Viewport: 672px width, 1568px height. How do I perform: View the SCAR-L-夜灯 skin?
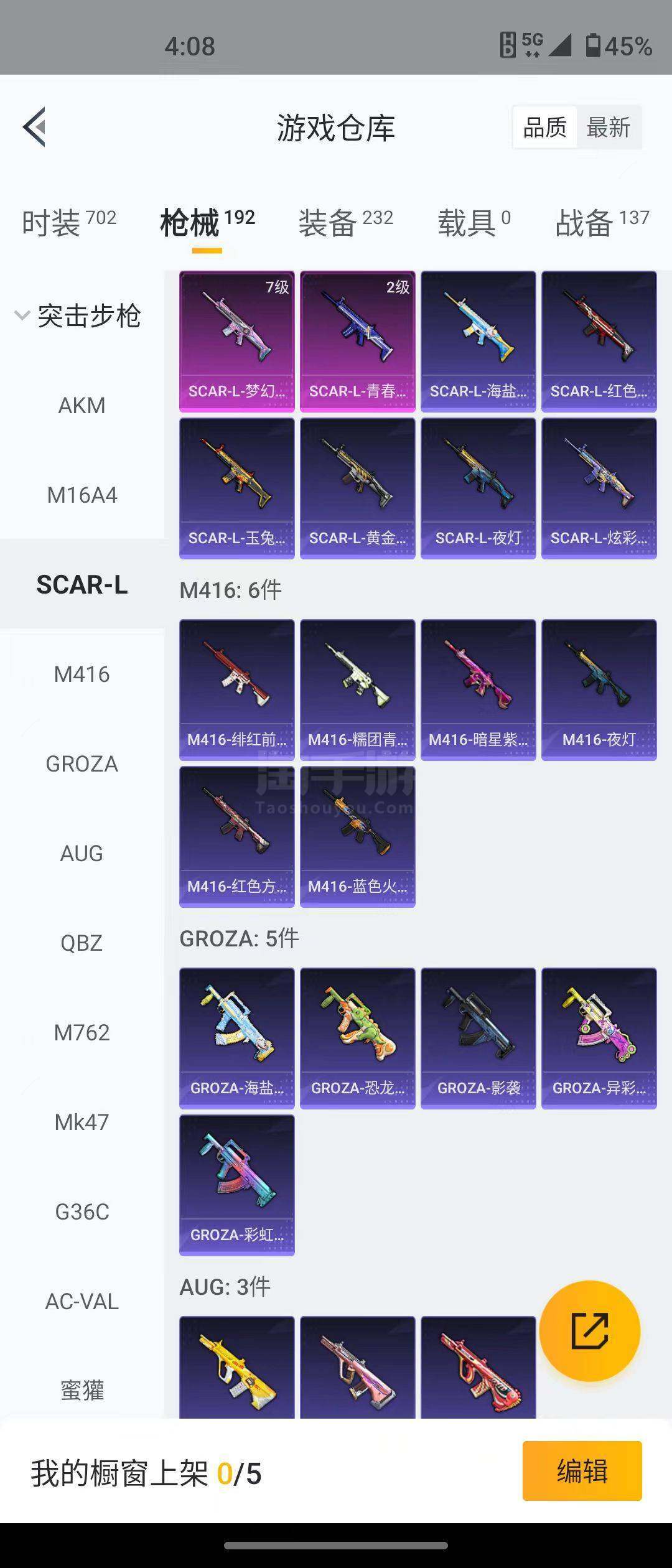click(478, 488)
